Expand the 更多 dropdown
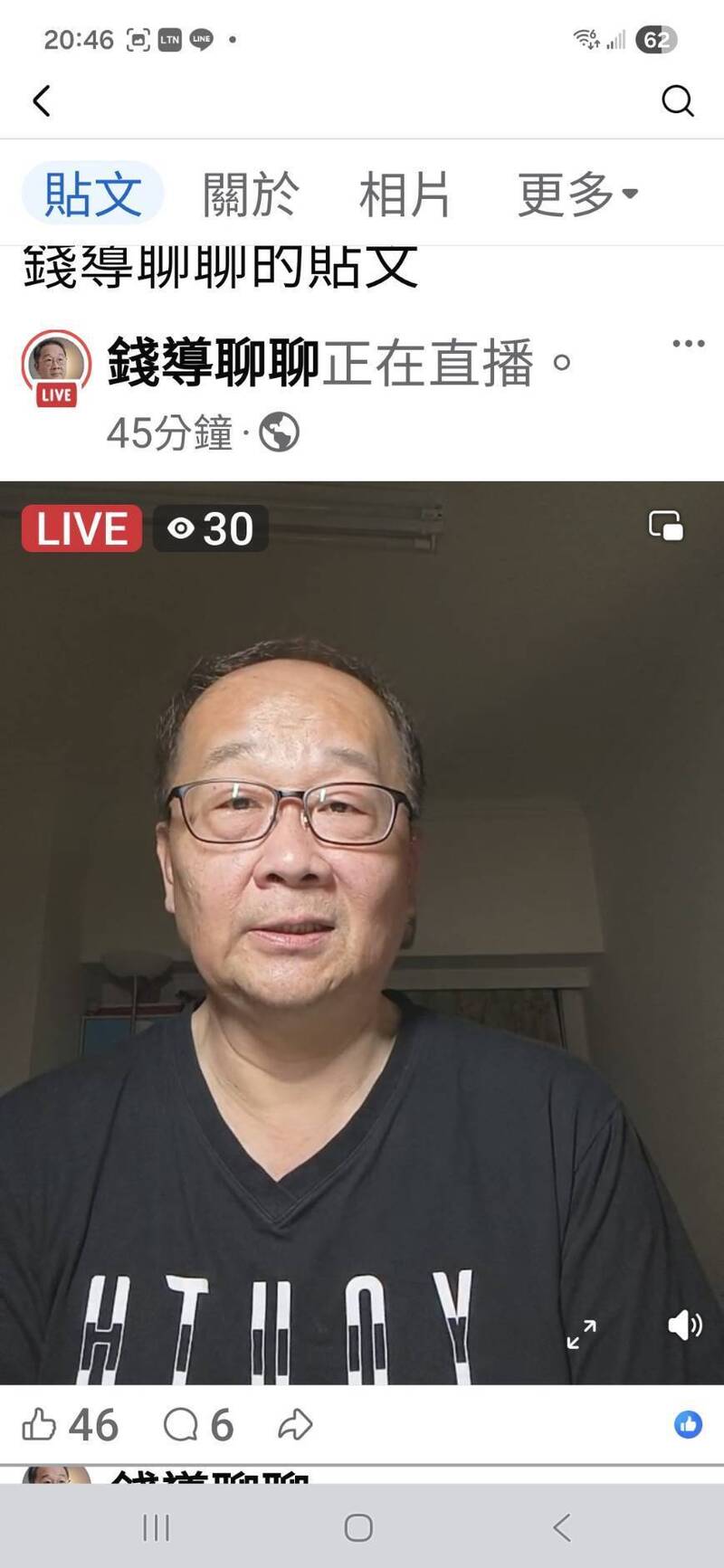This screenshot has width=724, height=1568. (x=577, y=194)
